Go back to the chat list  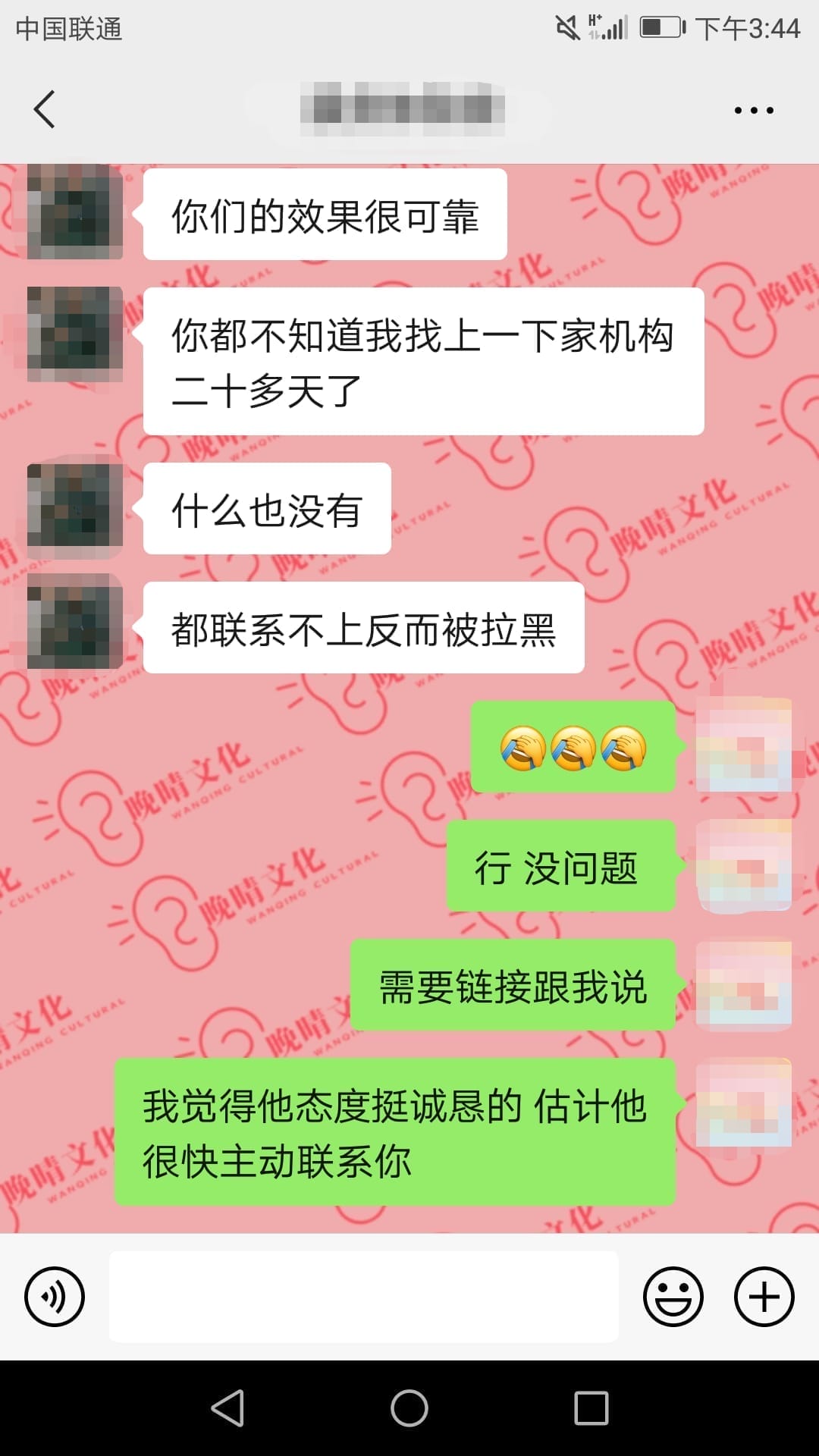pos(44,109)
